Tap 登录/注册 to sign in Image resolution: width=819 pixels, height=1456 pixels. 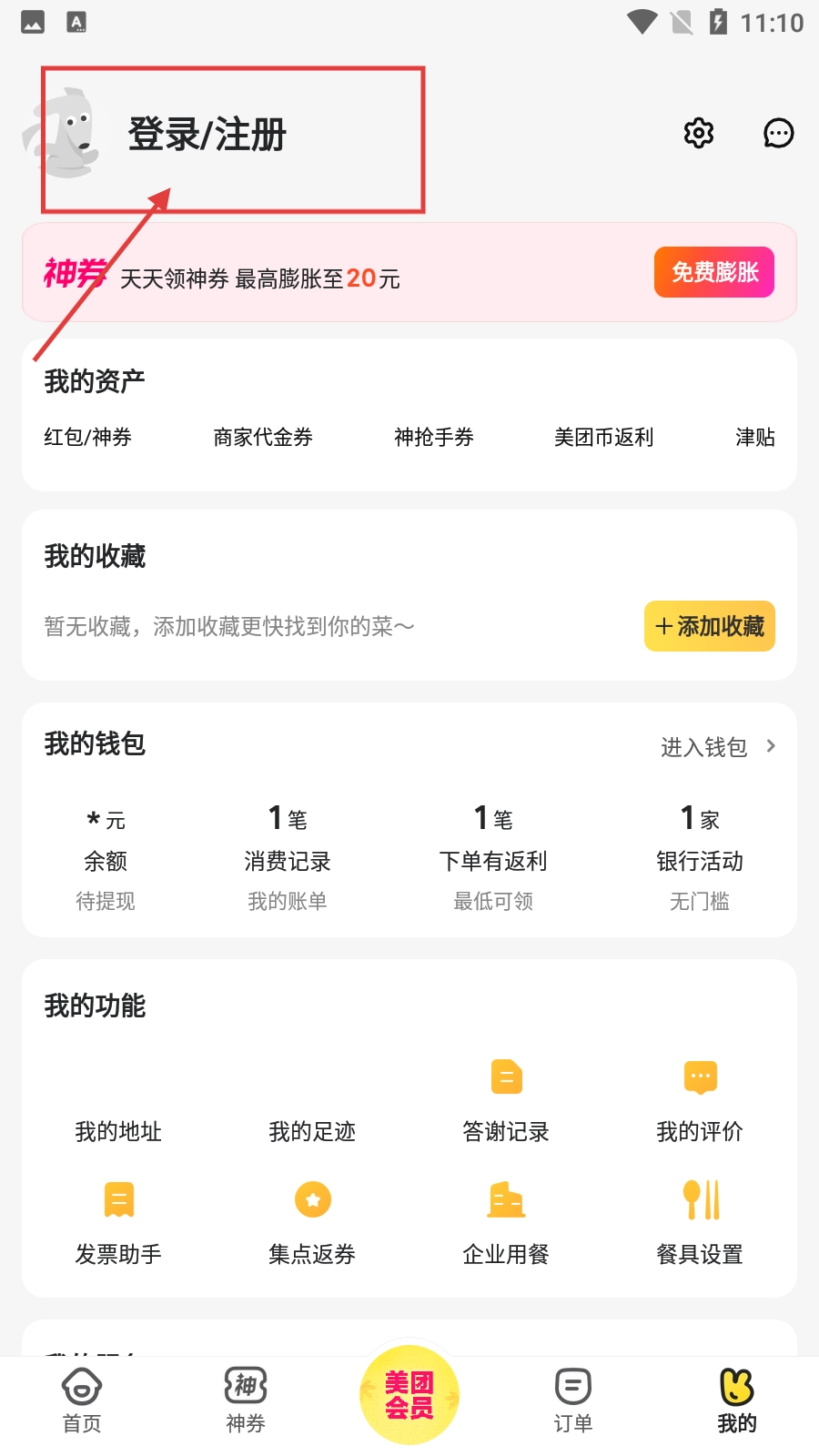[207, 135]
